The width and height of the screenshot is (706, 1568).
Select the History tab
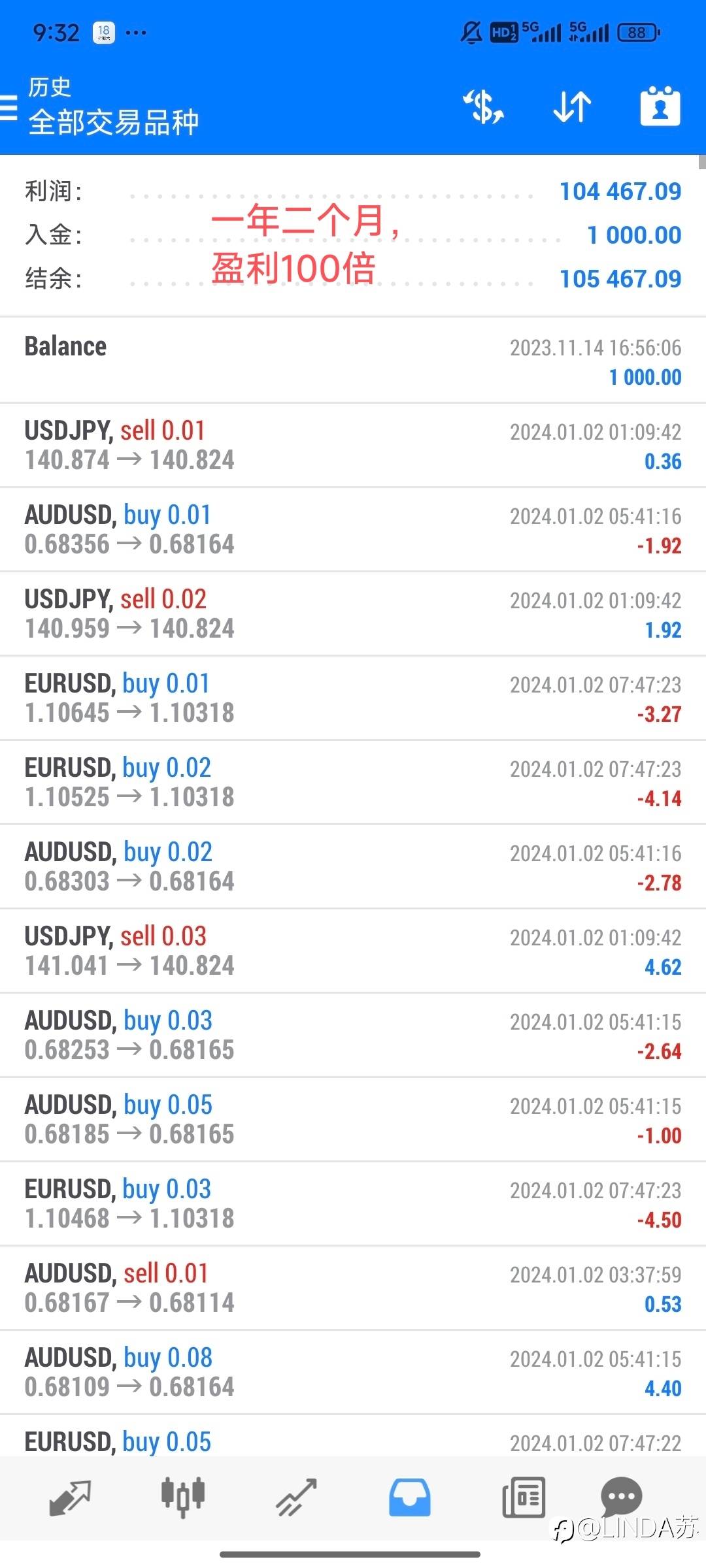(410, 1496)
